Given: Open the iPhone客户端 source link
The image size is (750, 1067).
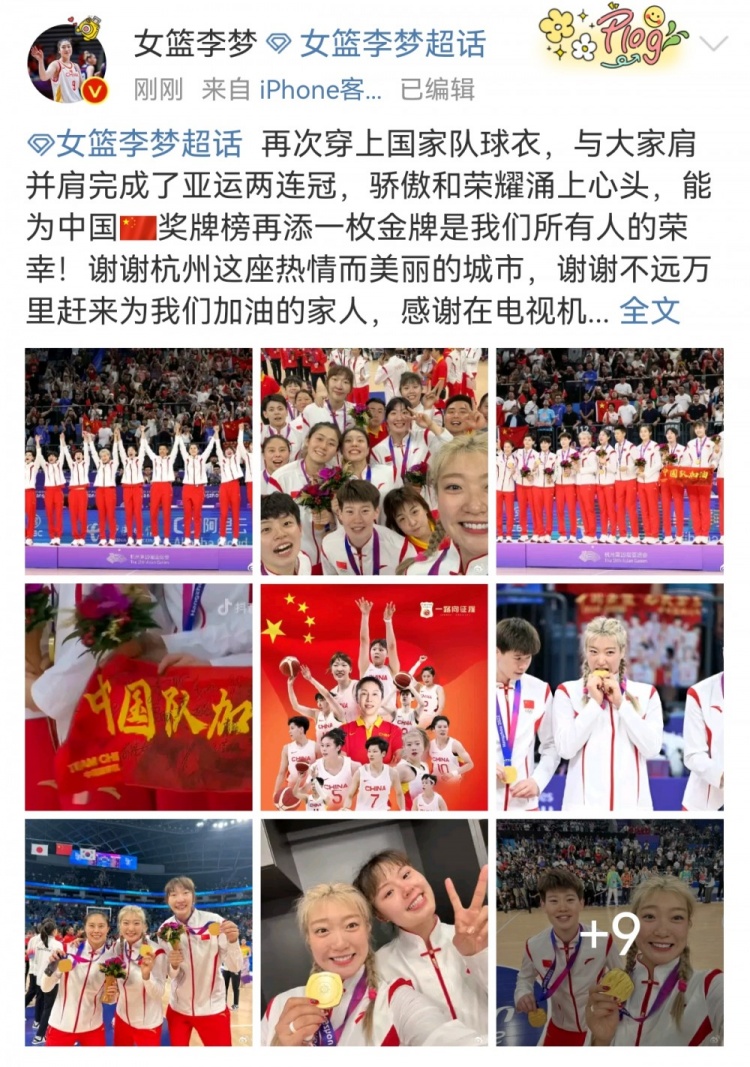Looking at the screenshot, I should (x=322, y=90).
